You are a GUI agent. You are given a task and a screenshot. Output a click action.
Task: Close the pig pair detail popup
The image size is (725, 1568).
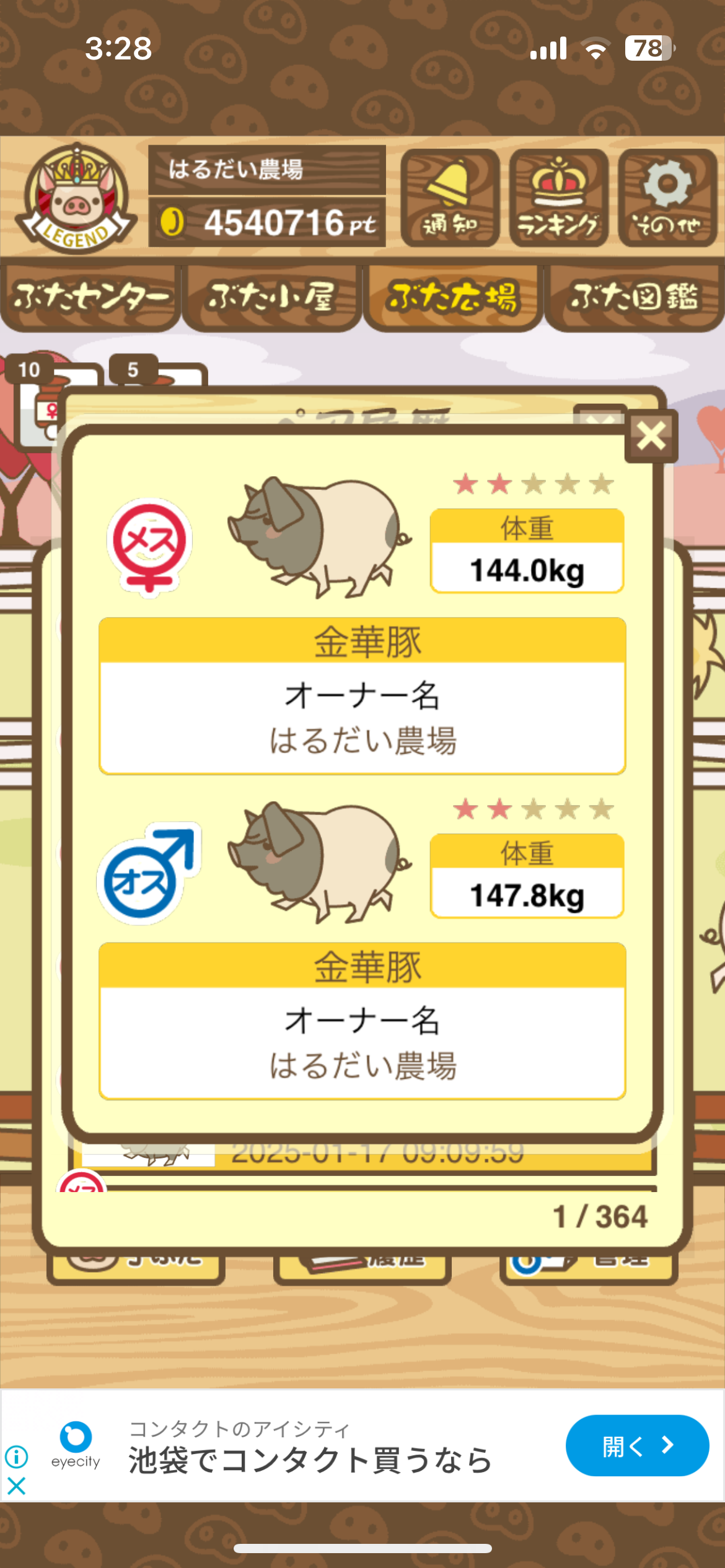[651, 435]
